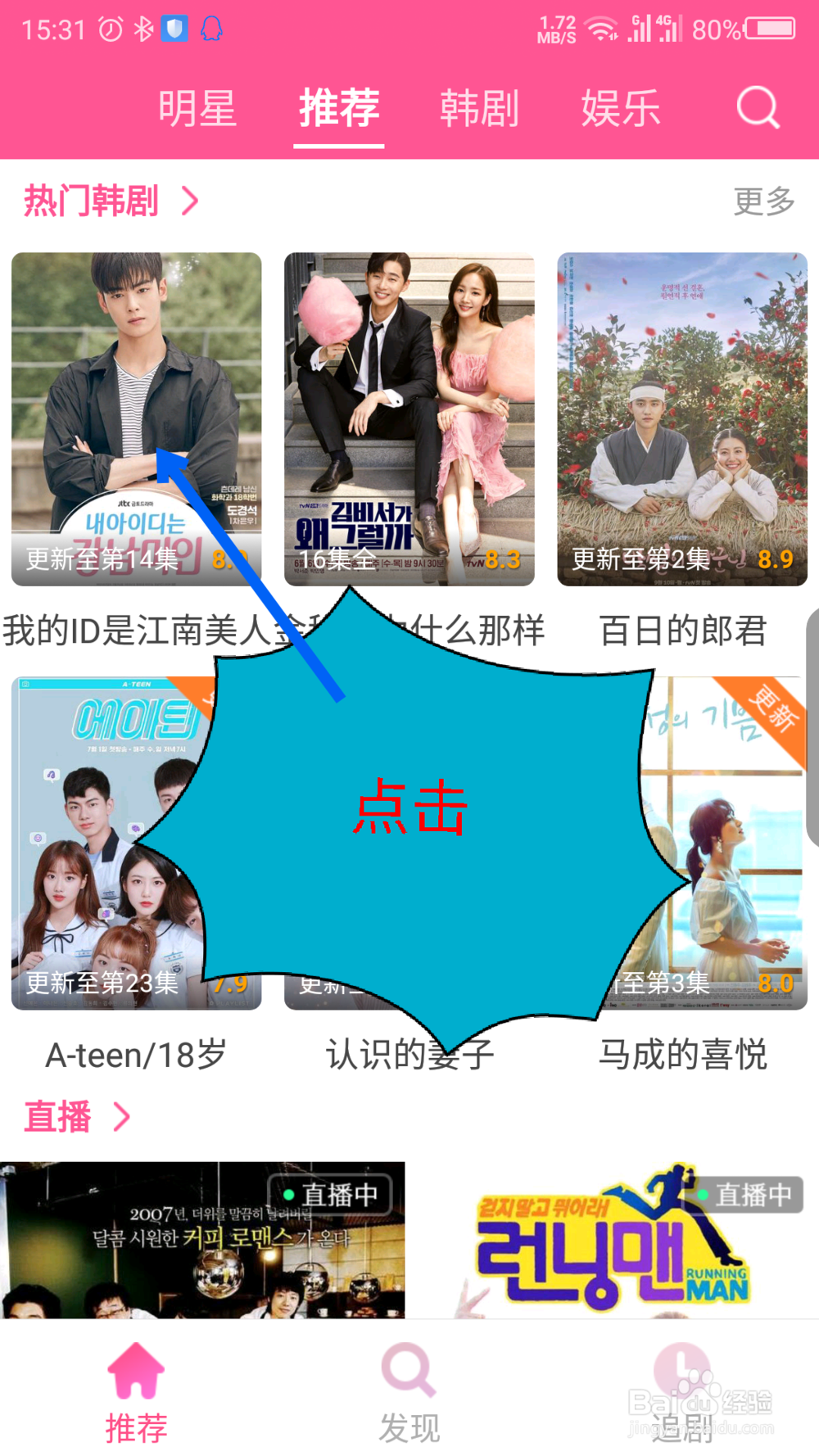Watch the Running Man live stream
The image size is (819, 1456).
click(614, 1240)
